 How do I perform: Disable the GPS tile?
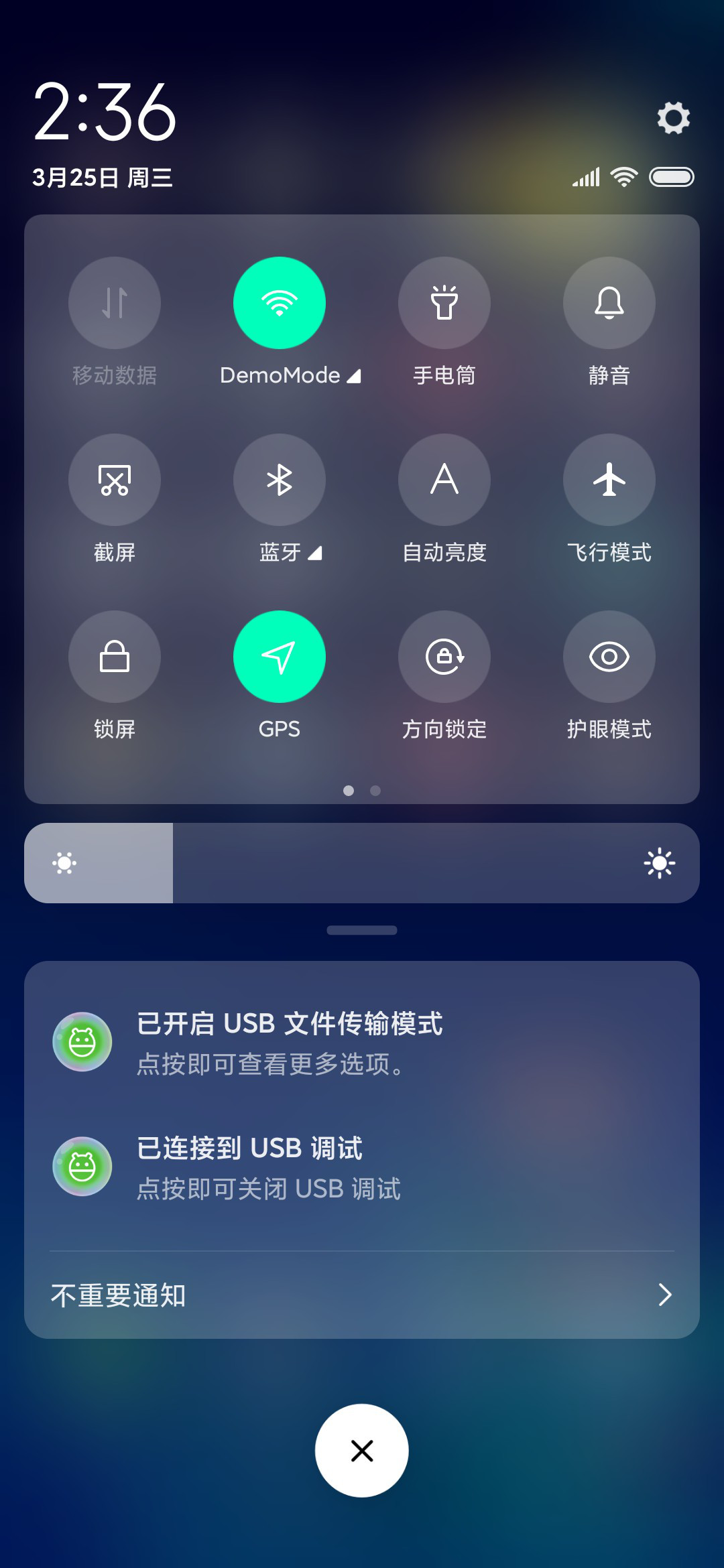click(280, 657)
